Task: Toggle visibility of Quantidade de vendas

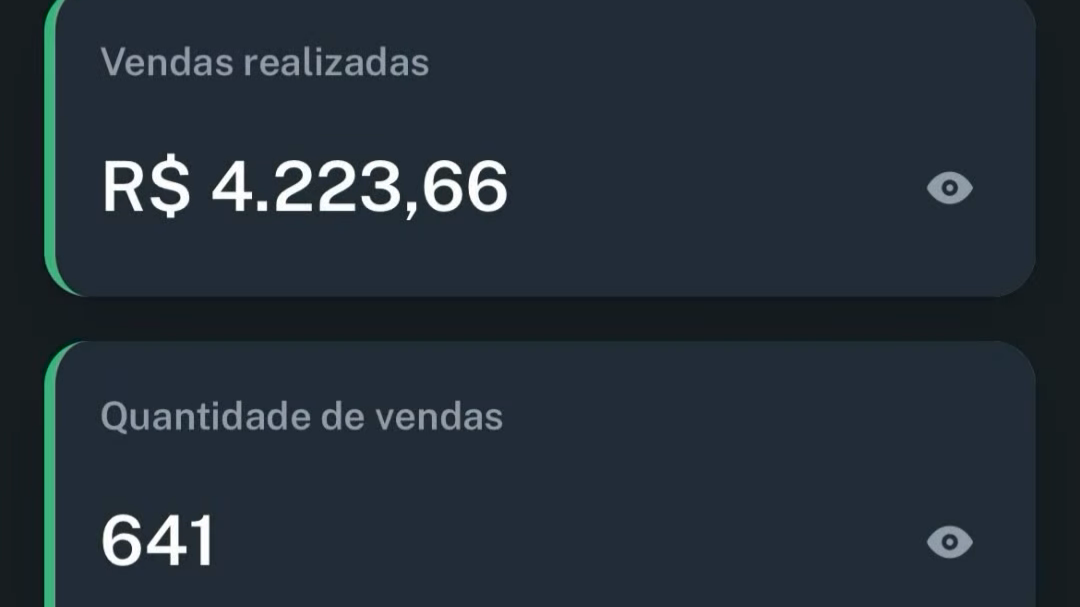Action: (x=949, y=542)
